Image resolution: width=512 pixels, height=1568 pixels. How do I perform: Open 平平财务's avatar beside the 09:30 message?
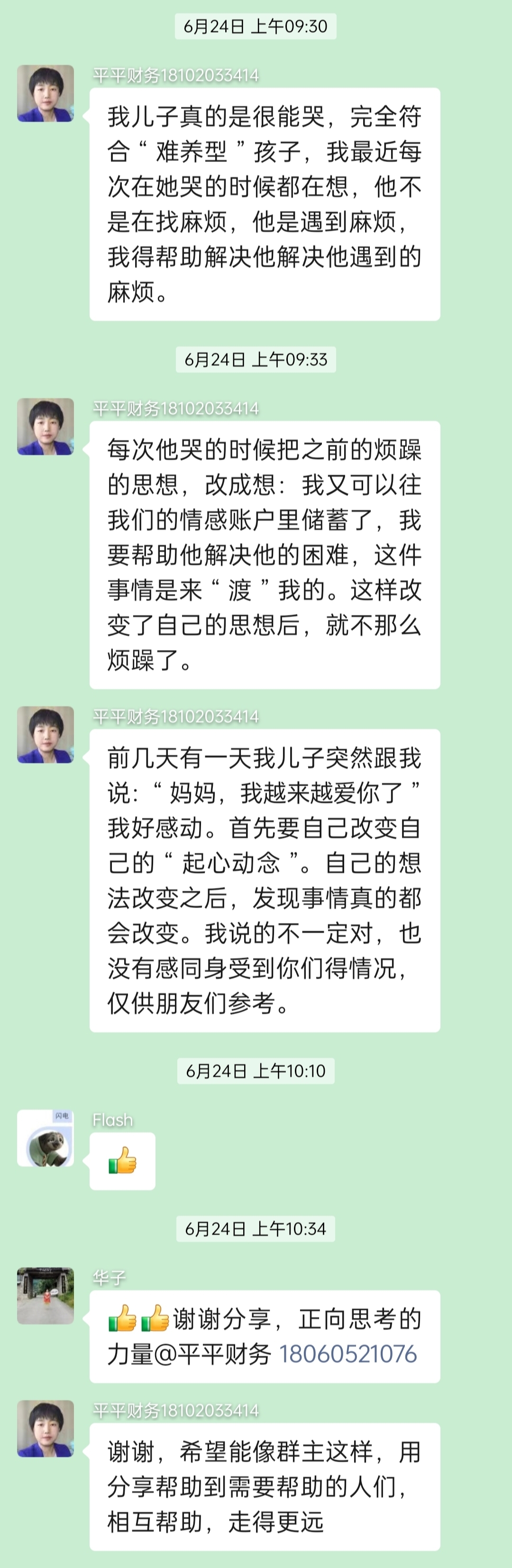tap(46, 94)
